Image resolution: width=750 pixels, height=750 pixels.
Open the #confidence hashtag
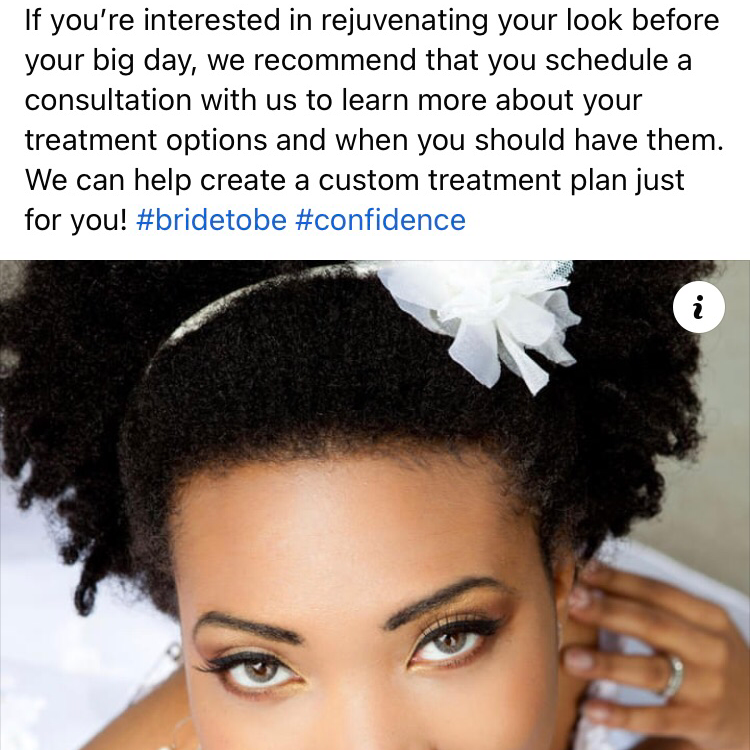coord(380,219)
